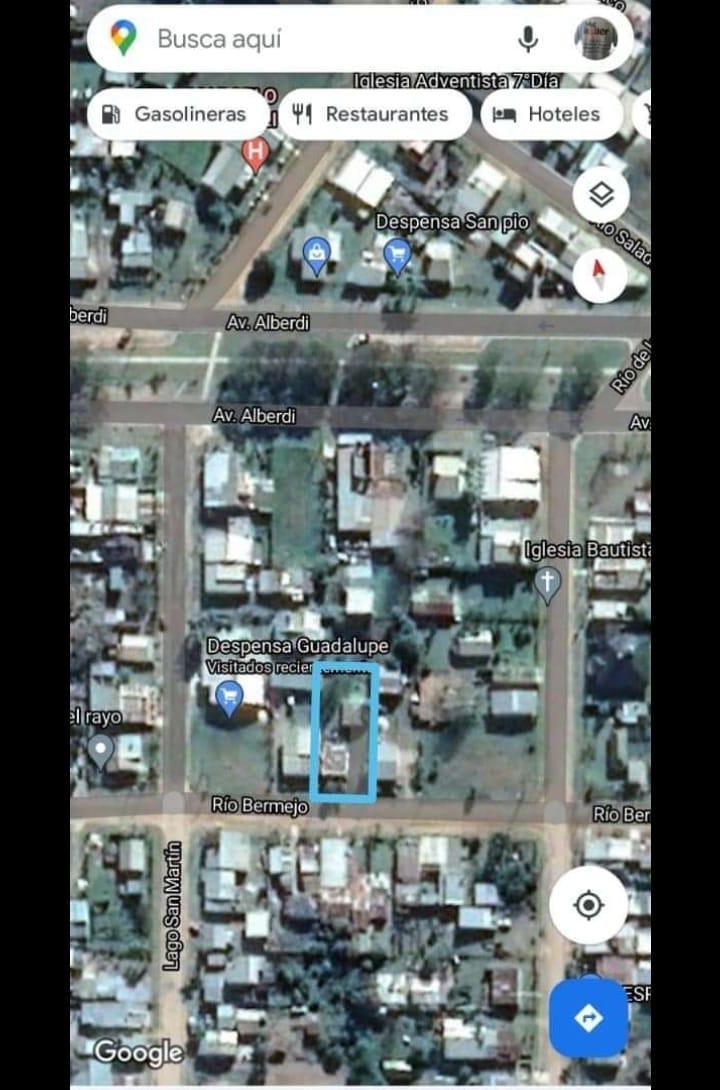
Task: Reset map orientation with the compass
Action: [x=600, y=273]
